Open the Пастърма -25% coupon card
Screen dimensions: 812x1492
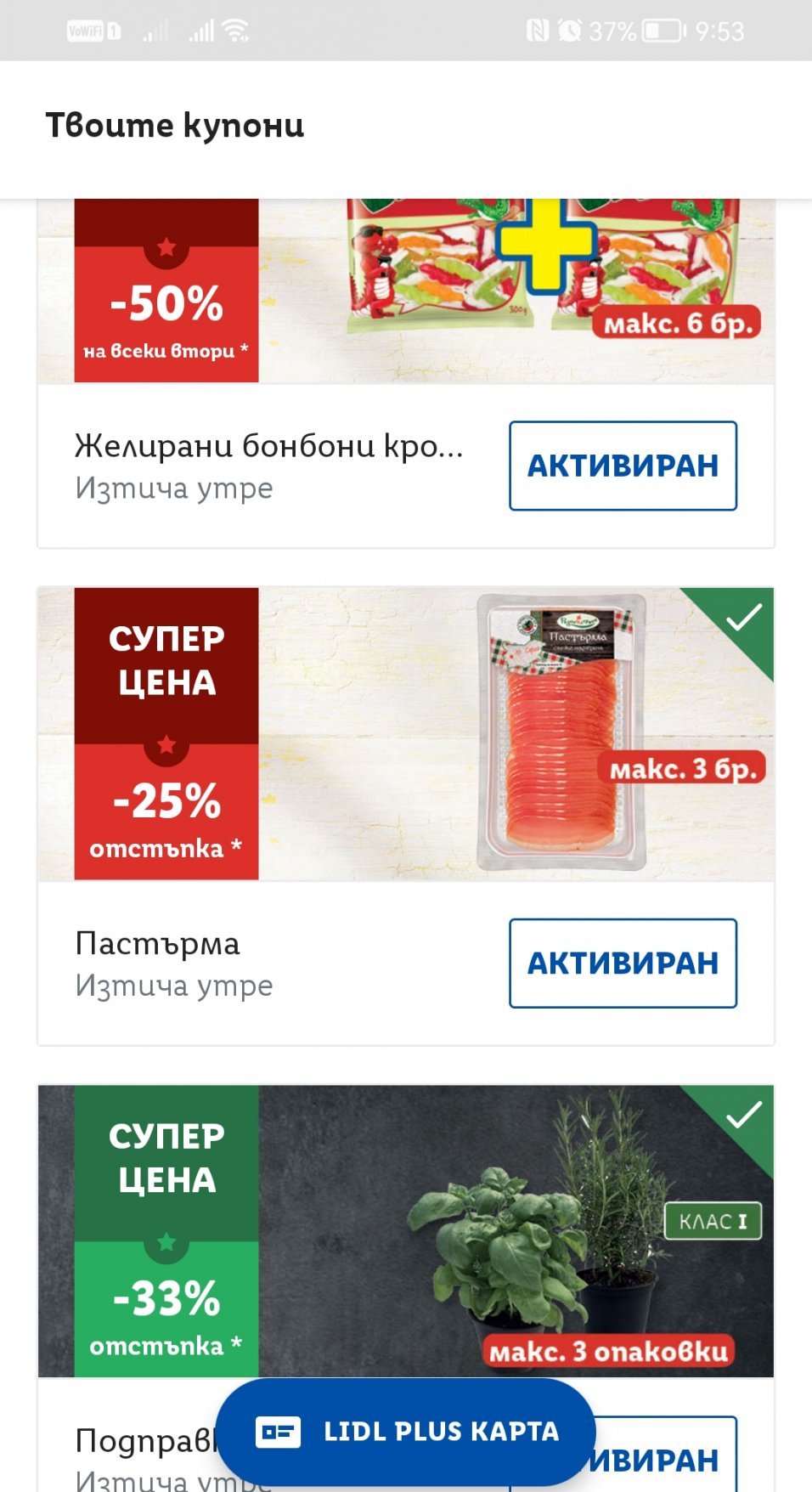click(x=406, y=734)
